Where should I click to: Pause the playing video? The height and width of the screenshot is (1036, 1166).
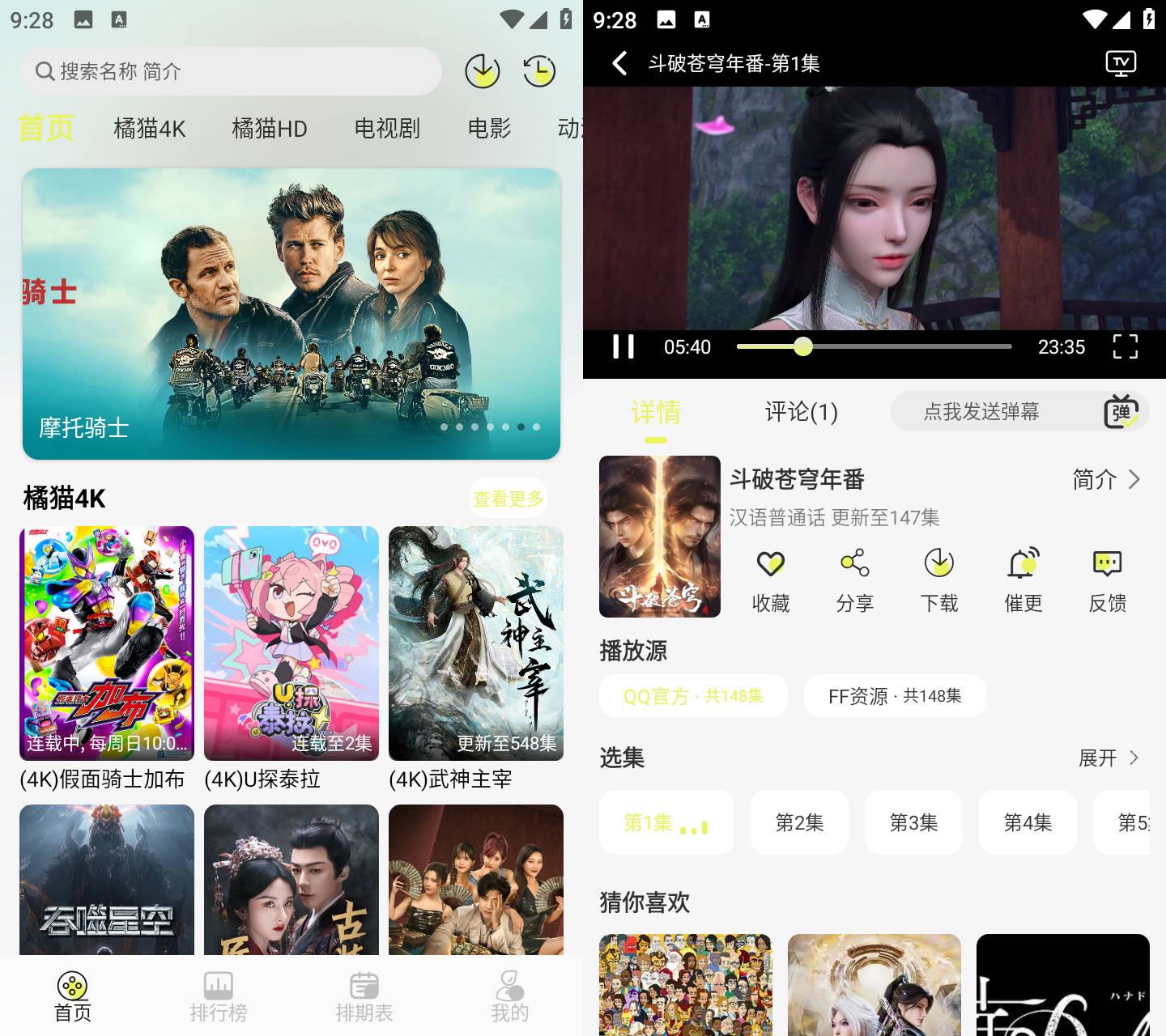tap(623, 346)
